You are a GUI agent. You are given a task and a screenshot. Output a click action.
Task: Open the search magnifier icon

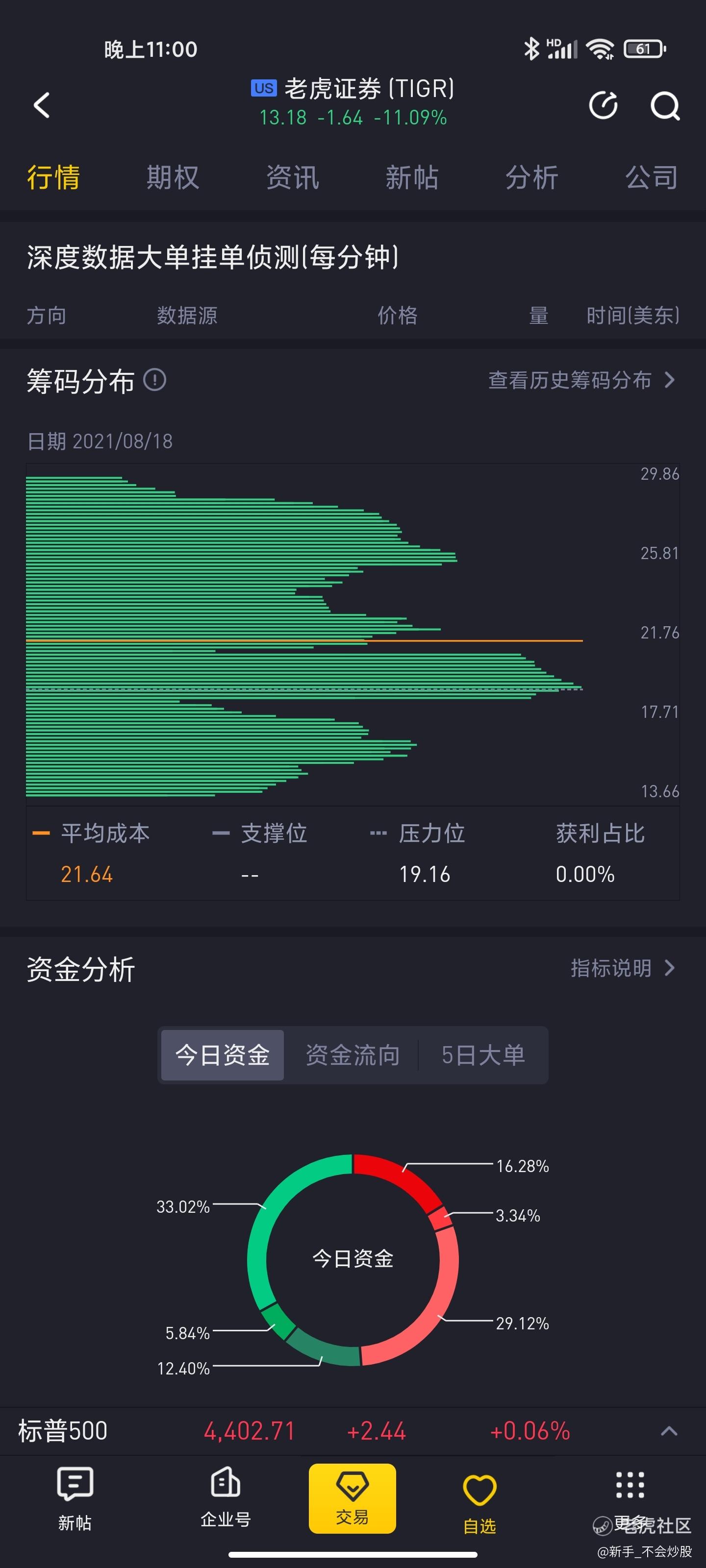(x=665, y=106)
